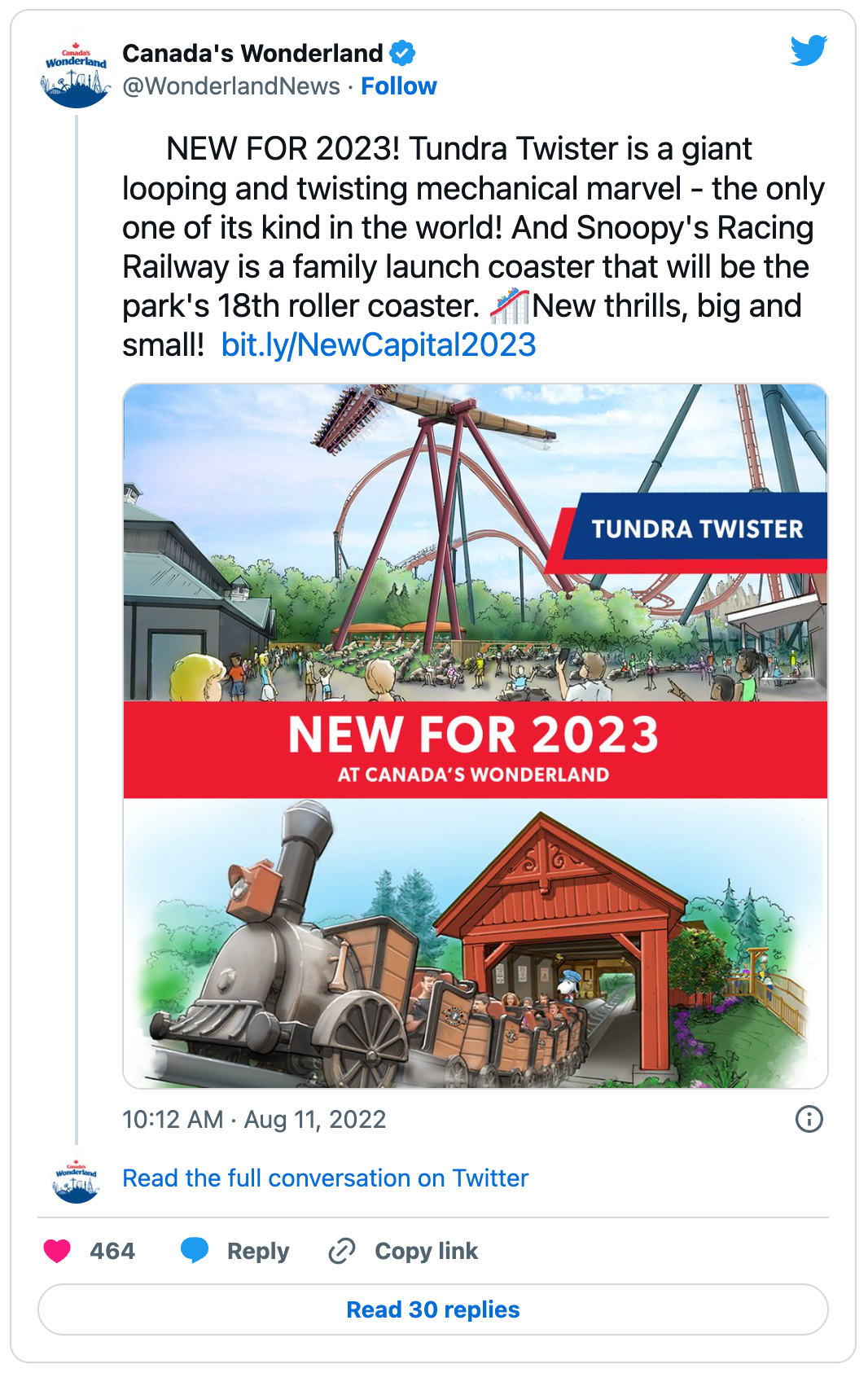This screenshot has width=868, height=1373.
Task: Read 30 replies
Action: click(432, 1309)
